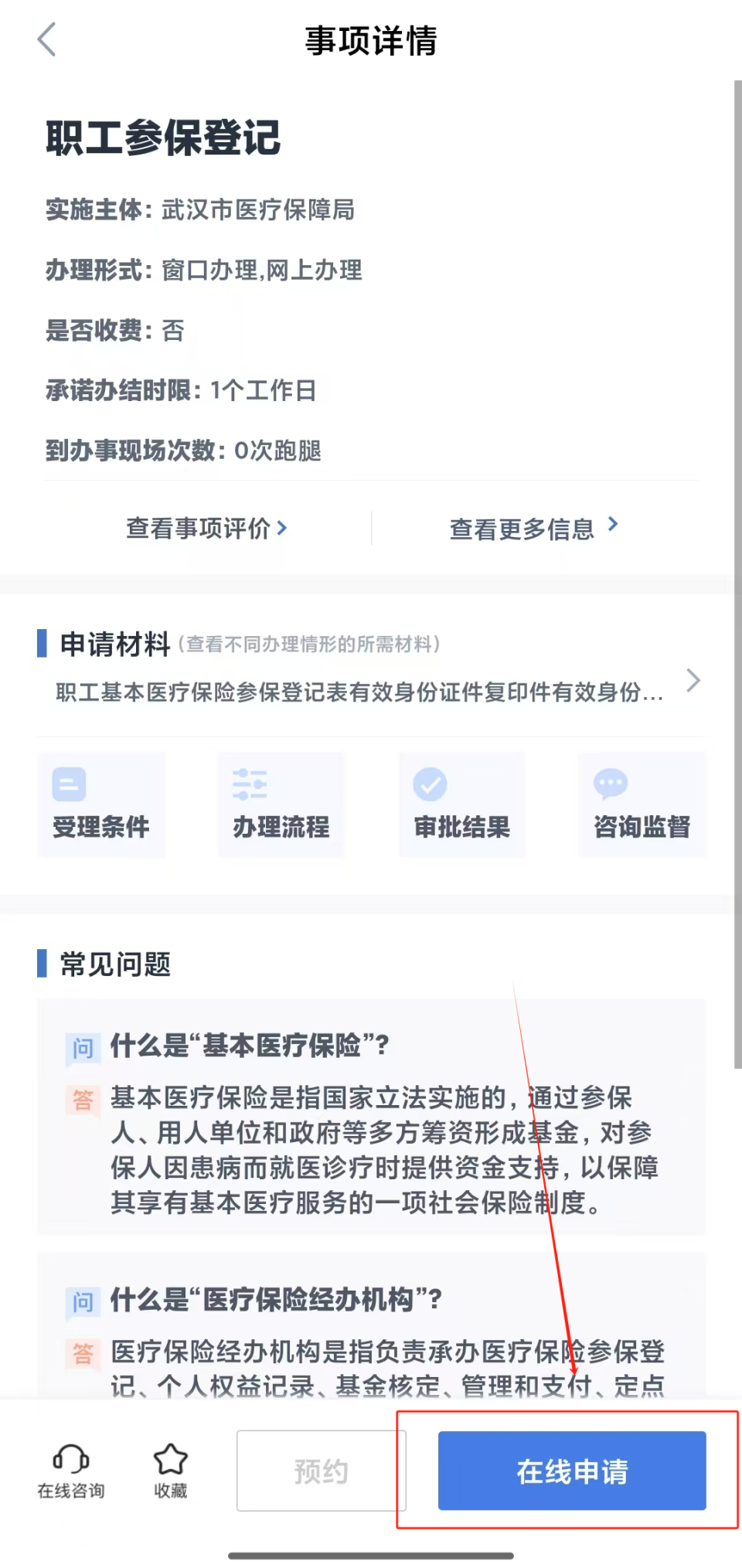Click the grayed 预约 button
The width and height of the screenshot is (742, 1568).
tap(320, 1471)
